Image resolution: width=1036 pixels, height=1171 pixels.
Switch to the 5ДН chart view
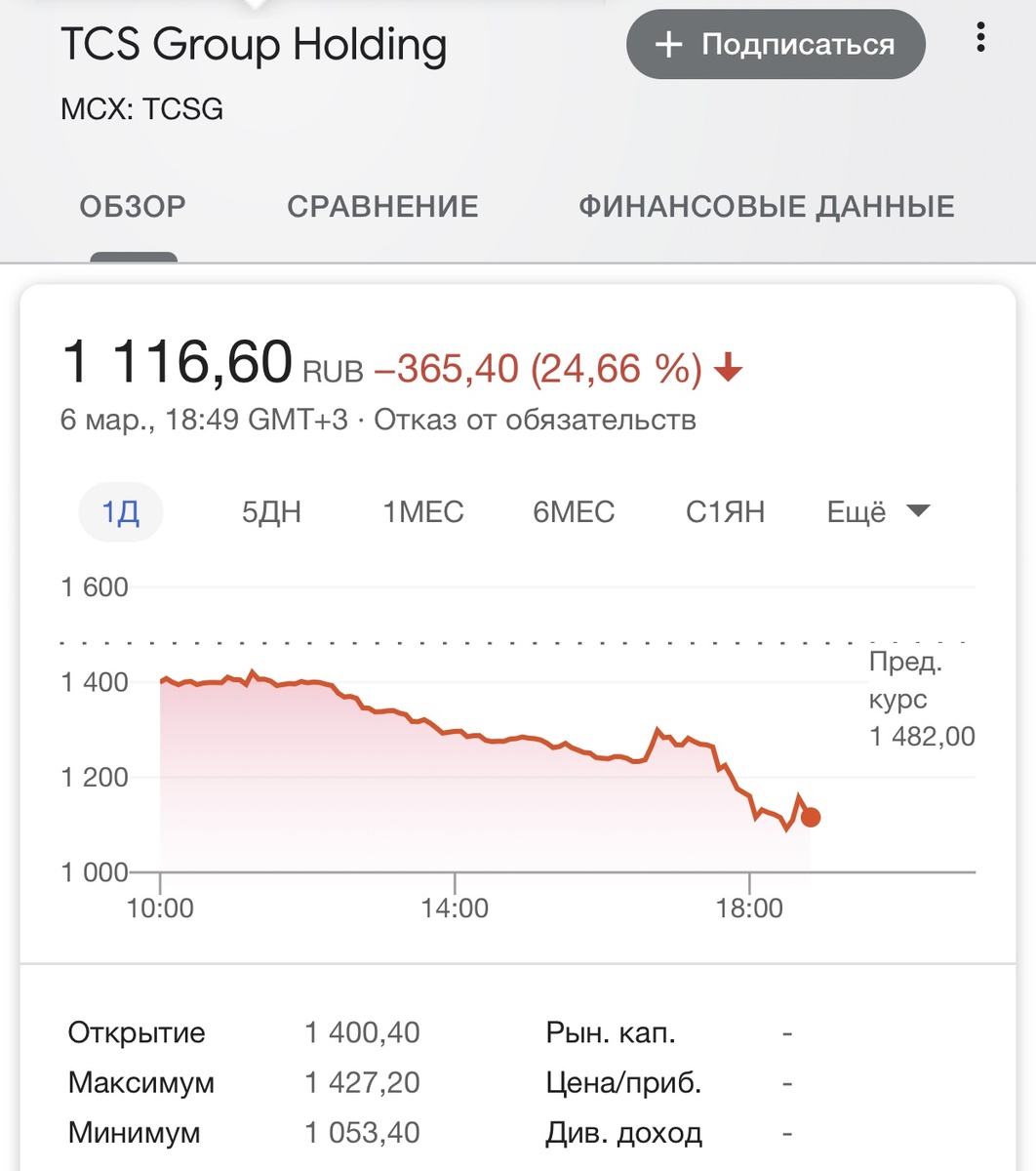point(271,510)
